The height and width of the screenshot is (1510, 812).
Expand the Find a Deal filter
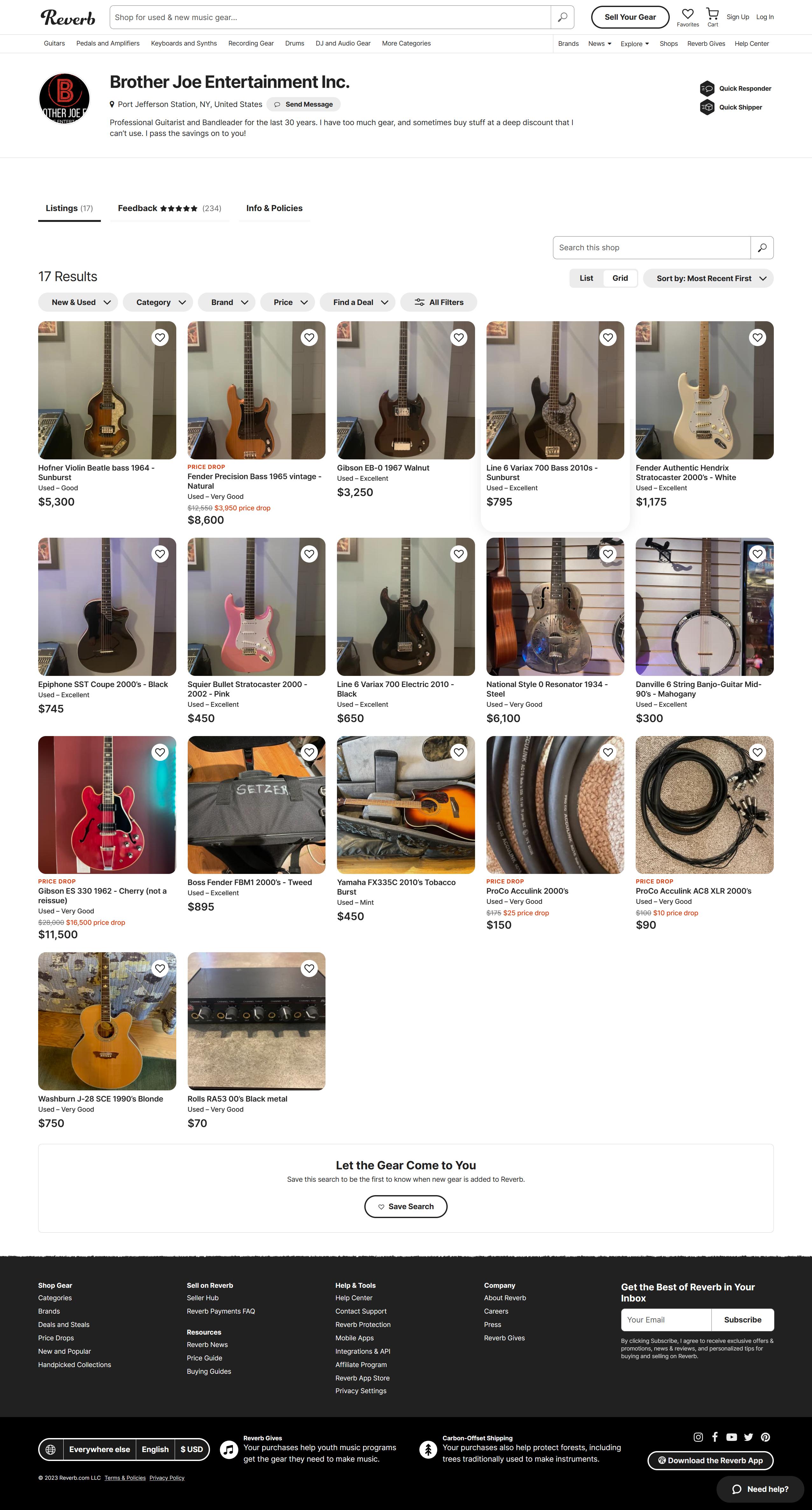click(x=360, y=302)
